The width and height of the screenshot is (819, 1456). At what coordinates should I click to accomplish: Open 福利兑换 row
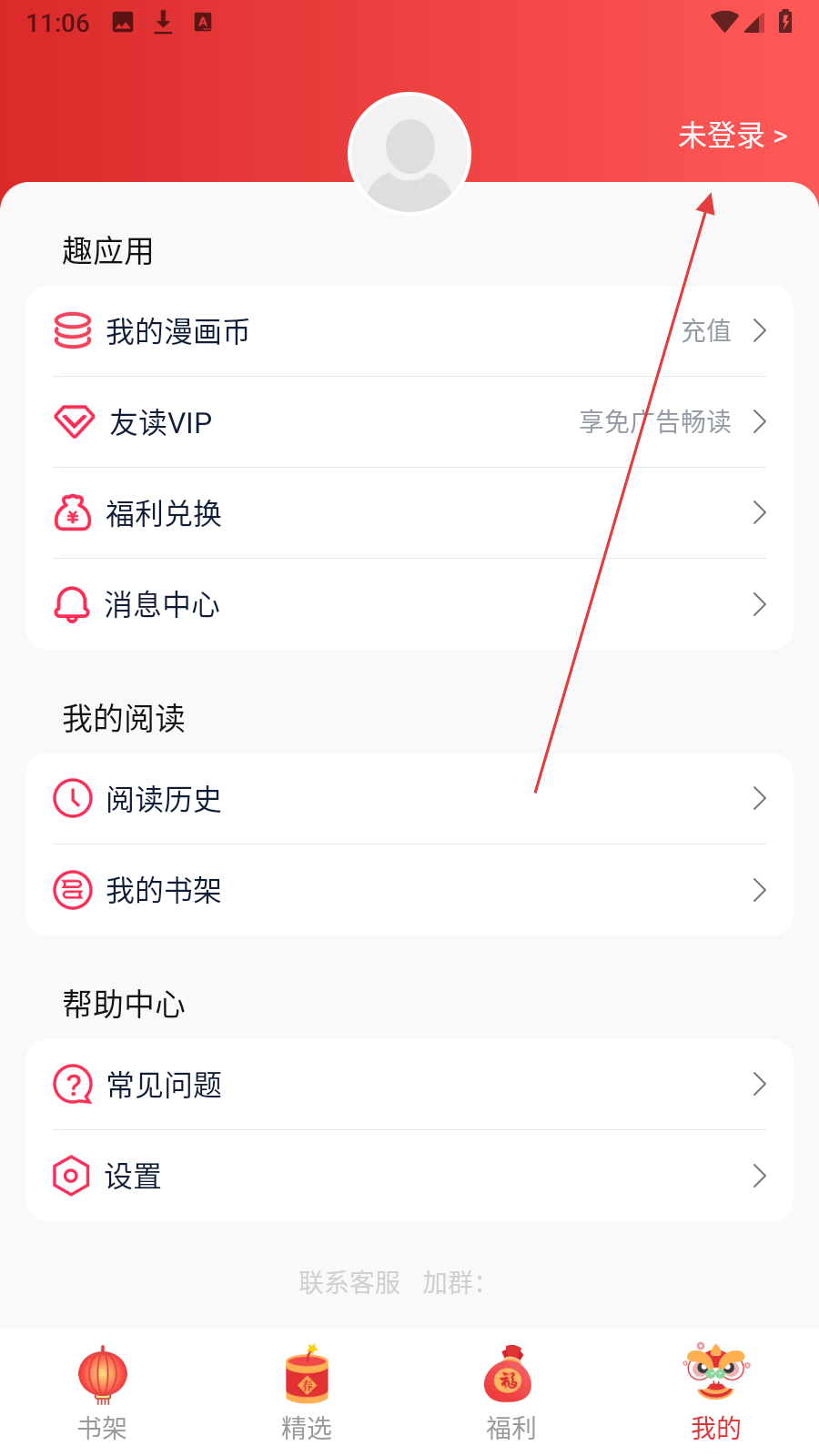409,513
